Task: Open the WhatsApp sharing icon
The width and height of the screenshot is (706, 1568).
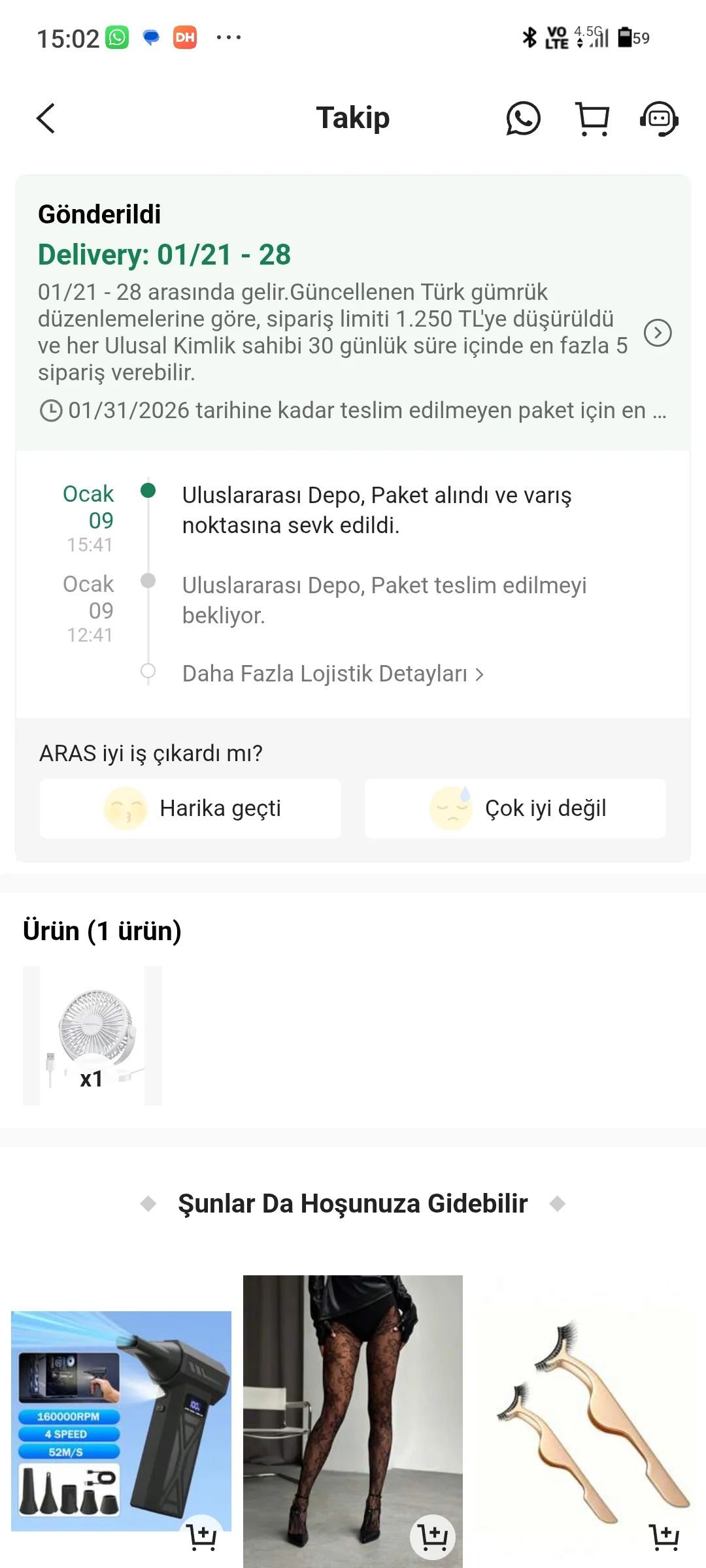Action: (524, 119)
